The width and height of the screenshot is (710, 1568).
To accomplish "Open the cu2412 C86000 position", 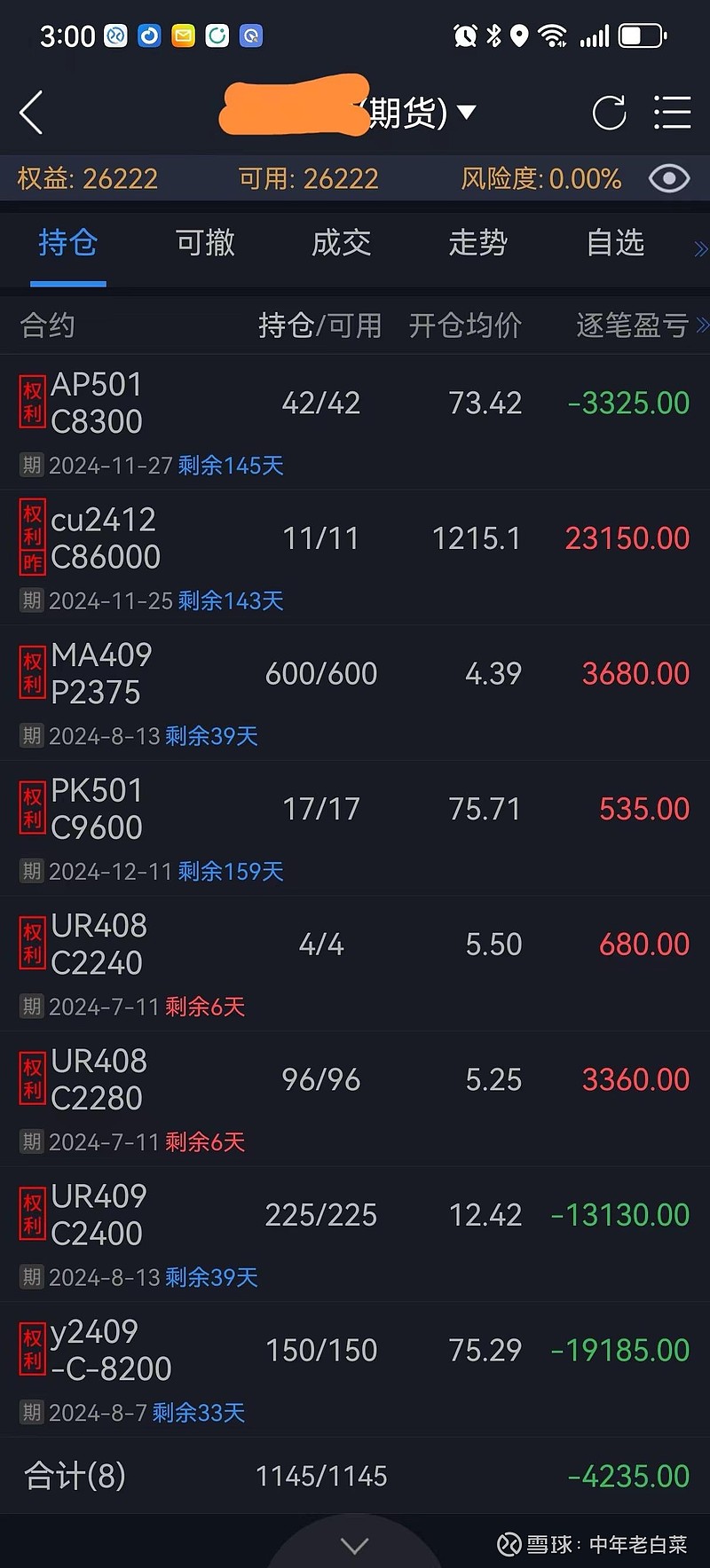I will (355, 558).
